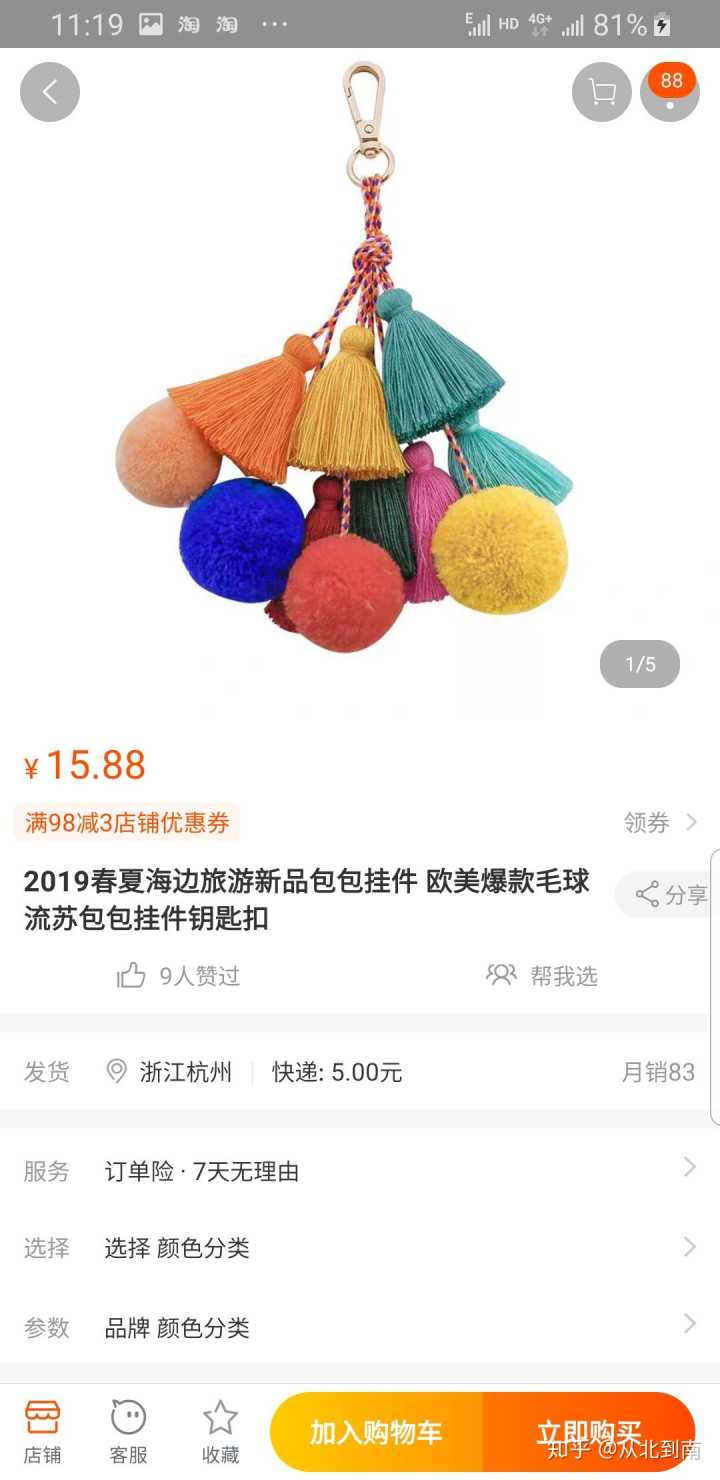The image size is (720, 1480).
Task: Add item to favorites with 收藏
Action: tap(220, 1432)
